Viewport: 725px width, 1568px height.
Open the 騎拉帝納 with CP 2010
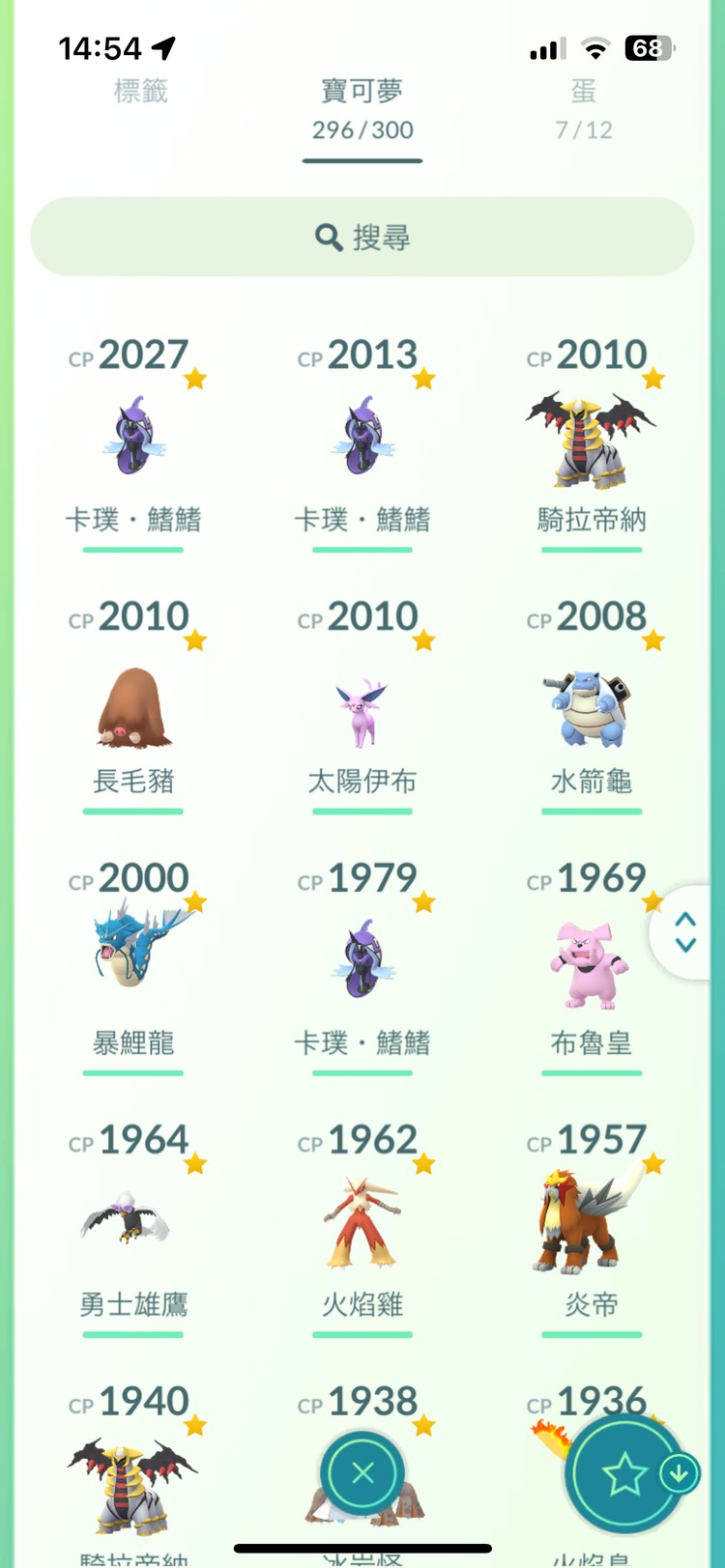pos(589,438)
